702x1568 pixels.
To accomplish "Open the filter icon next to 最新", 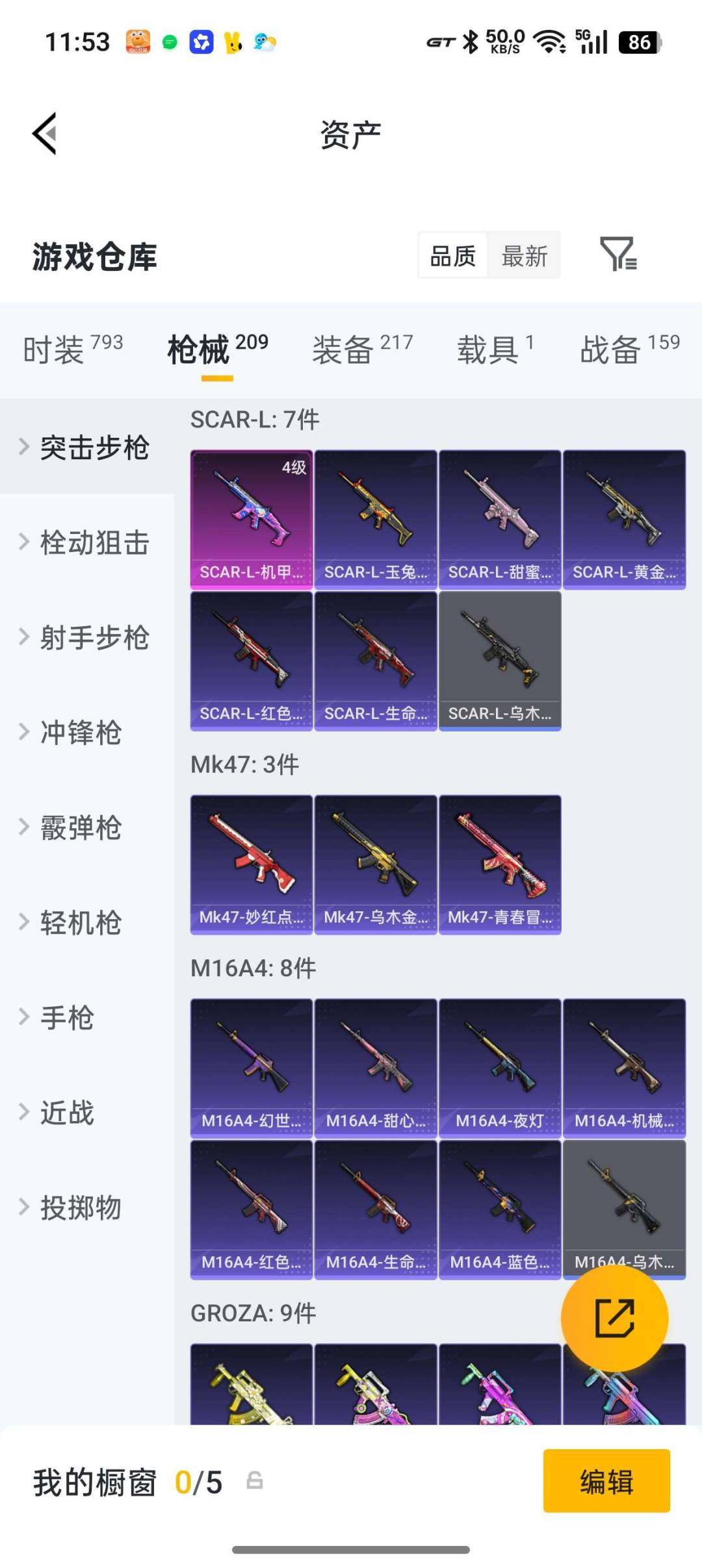I will (x=617, y=255).
